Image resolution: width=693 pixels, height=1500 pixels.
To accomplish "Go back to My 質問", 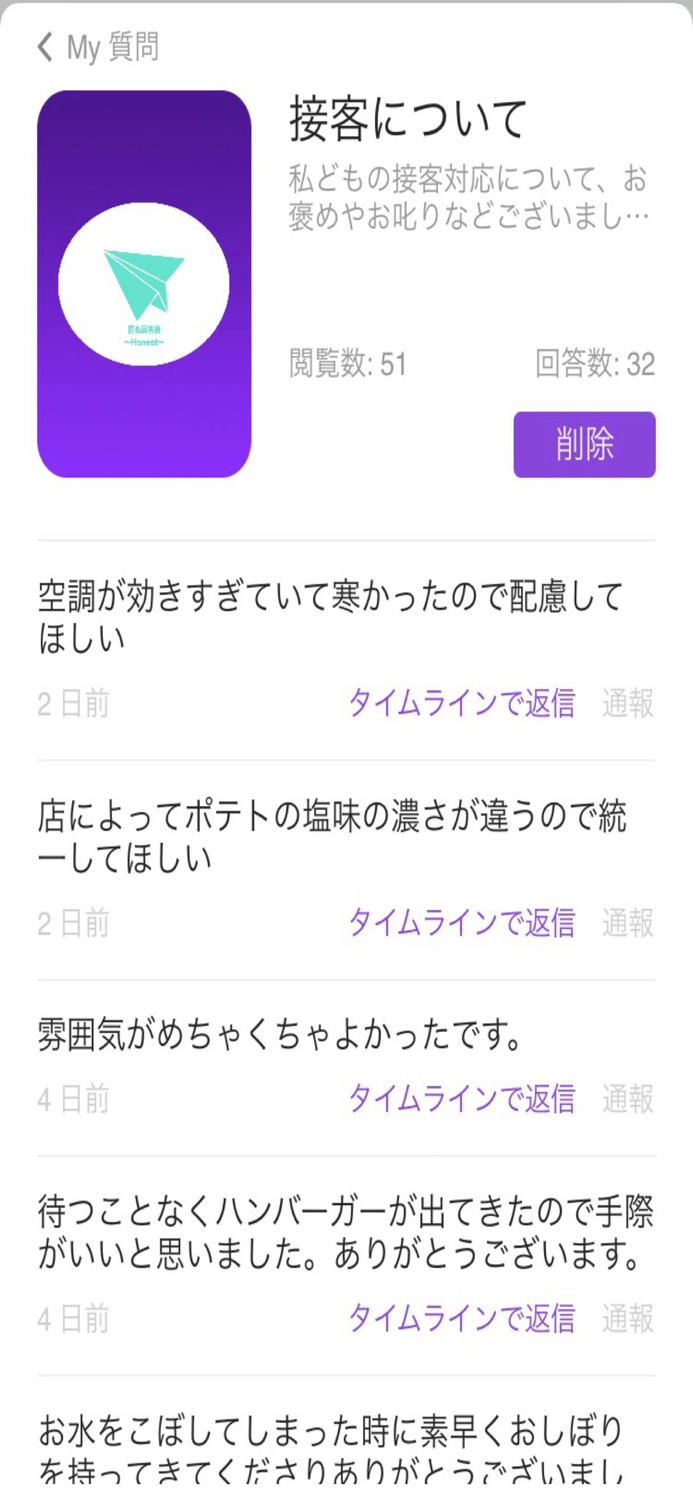I will (97, 47).
